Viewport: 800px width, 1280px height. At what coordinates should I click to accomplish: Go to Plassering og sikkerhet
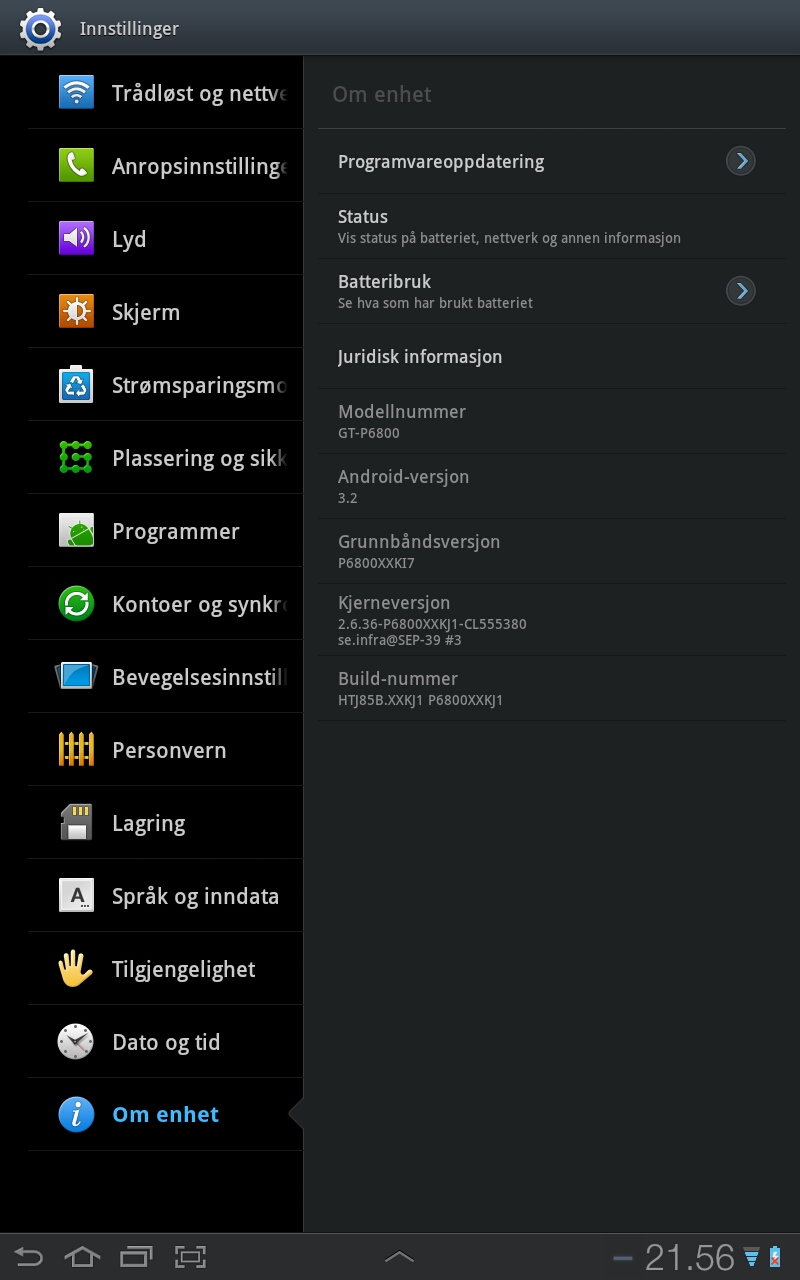click(165, 458)
